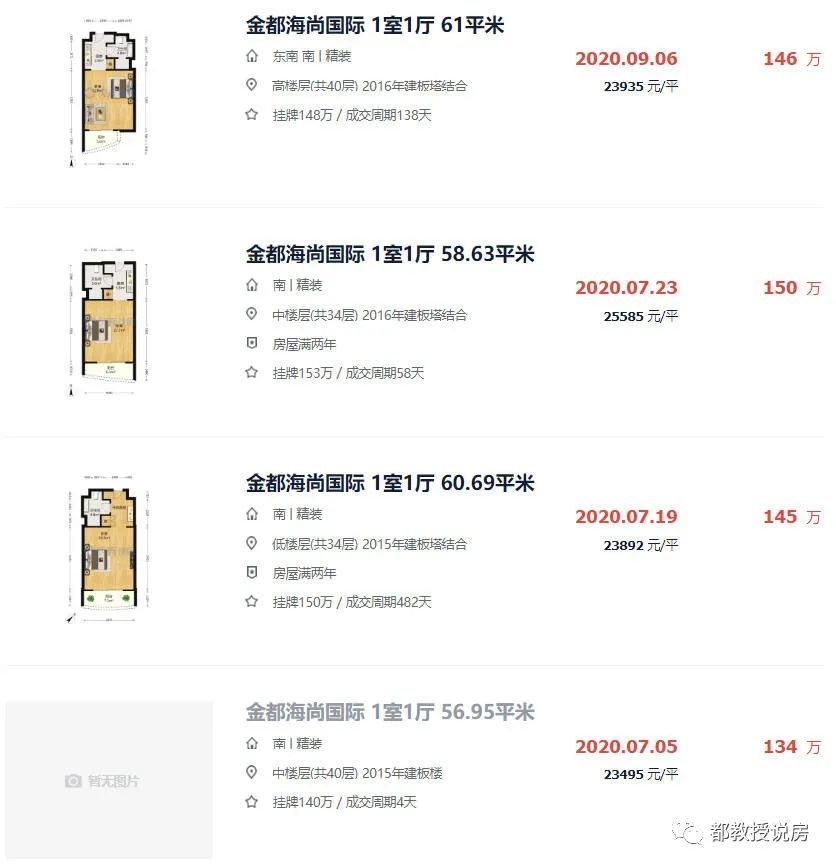
Task: Open the 金都海尚国际 60.69平米 listing
Action: coord(390,483)
